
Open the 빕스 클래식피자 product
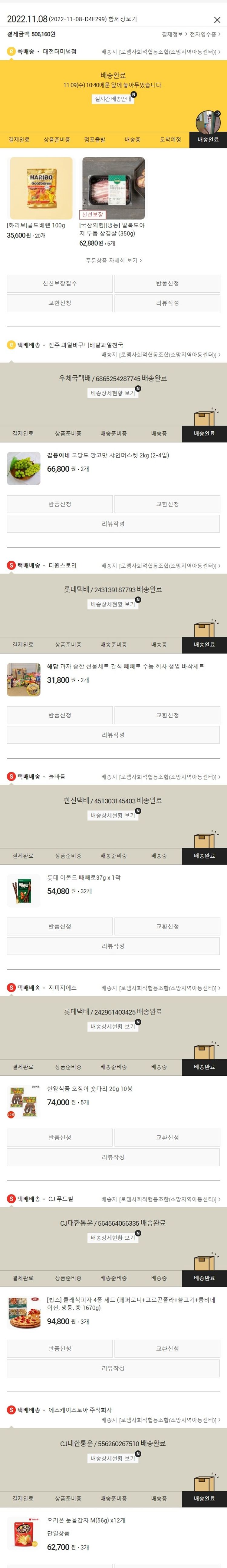pyautogui.click(x=24, y=1313)
